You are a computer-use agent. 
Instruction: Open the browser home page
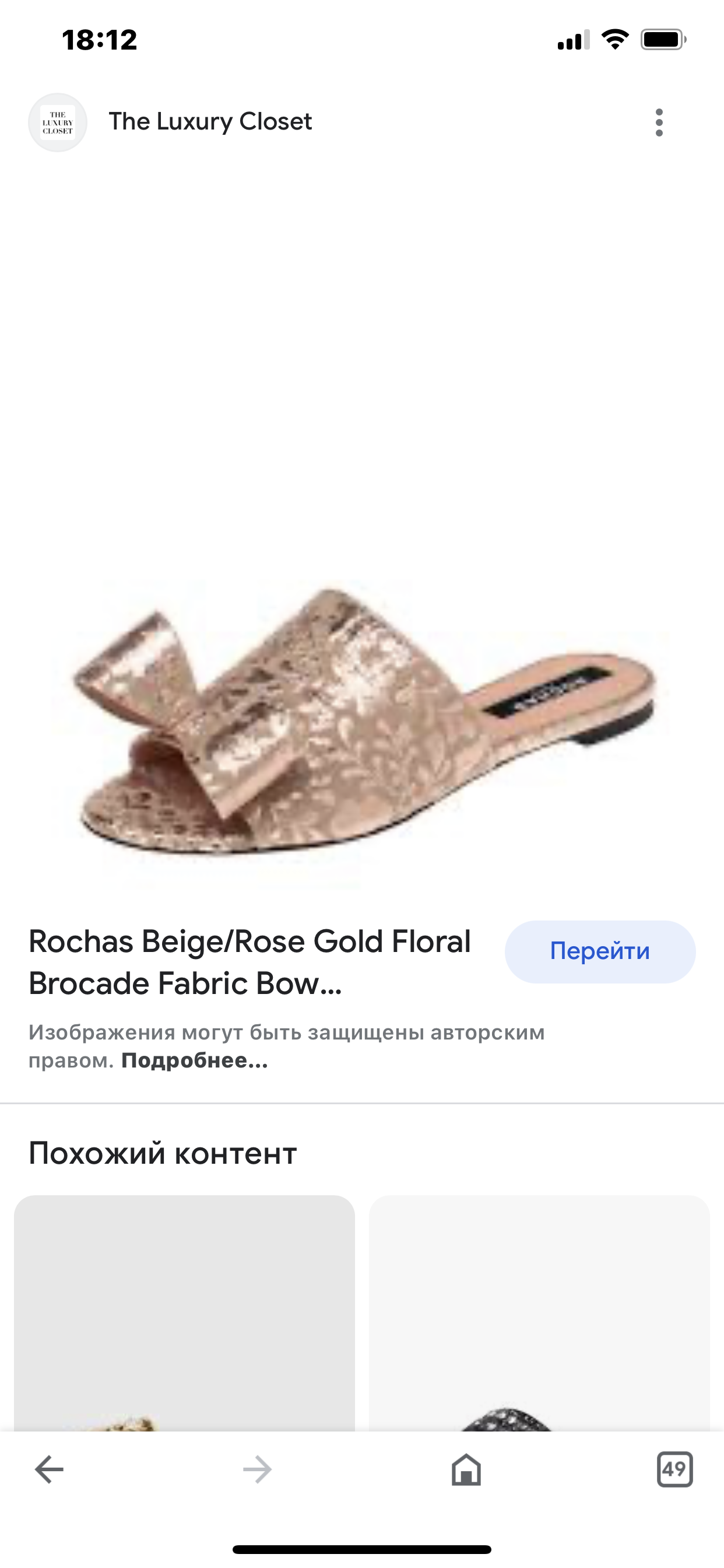[x=466, y=1470]
